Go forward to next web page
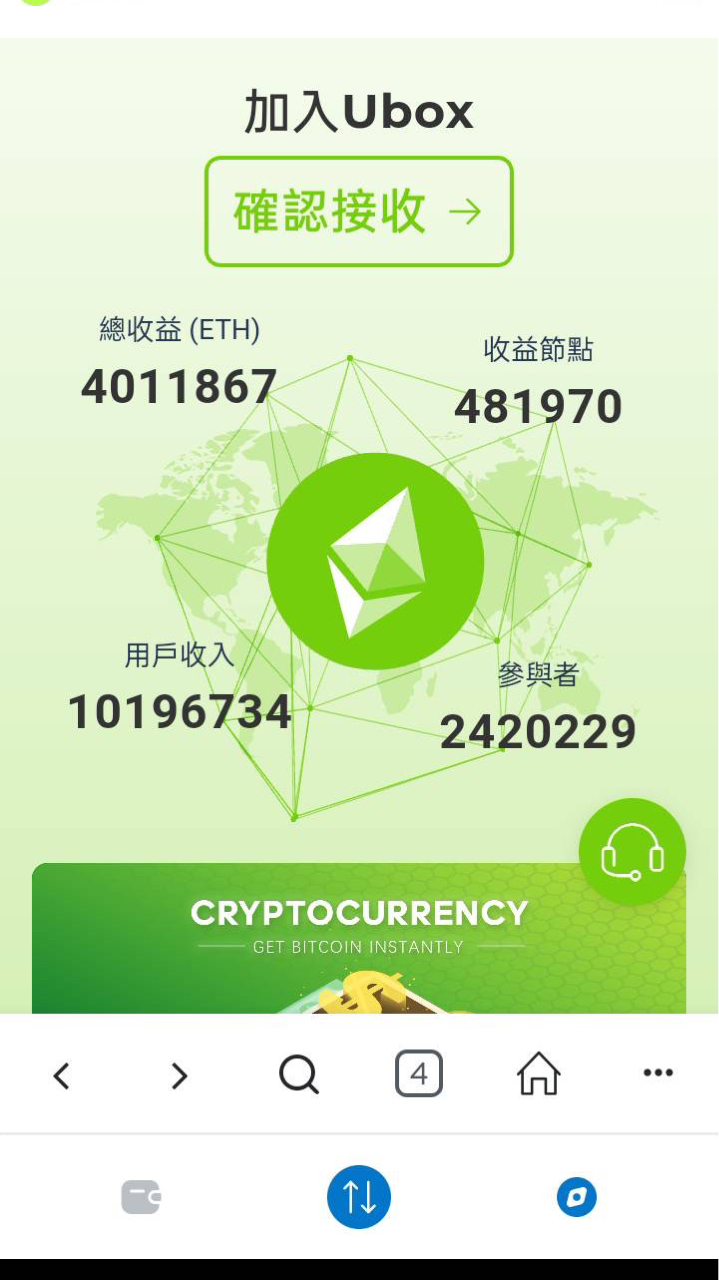The width and height of the screenshot is (719, 1280). click(x=179, y=1076)
